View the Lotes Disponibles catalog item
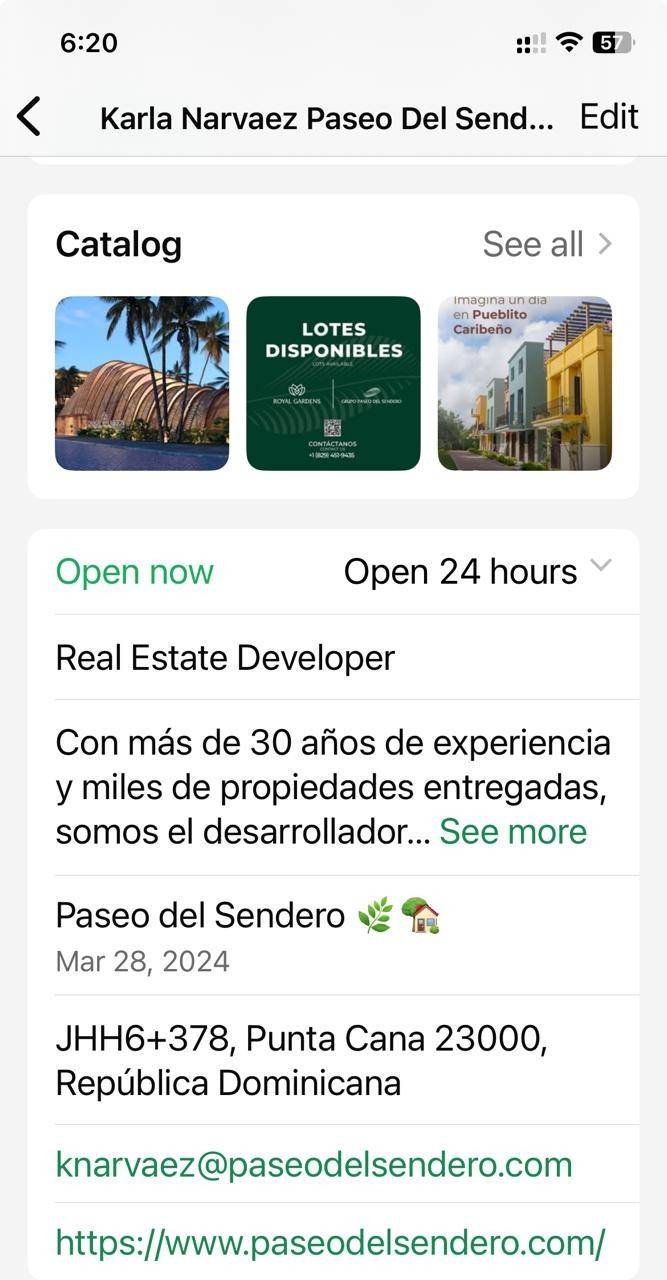The height and width of the screenshot is (1280, 667). click(333, 383)
